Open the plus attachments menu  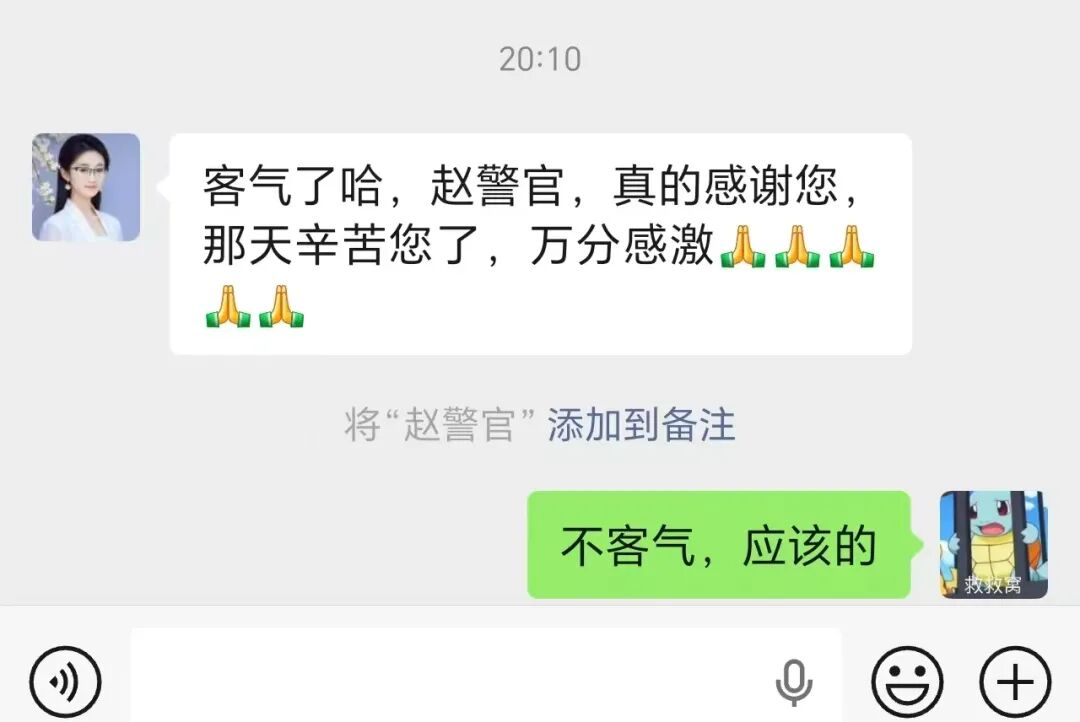click(1015, 683)
